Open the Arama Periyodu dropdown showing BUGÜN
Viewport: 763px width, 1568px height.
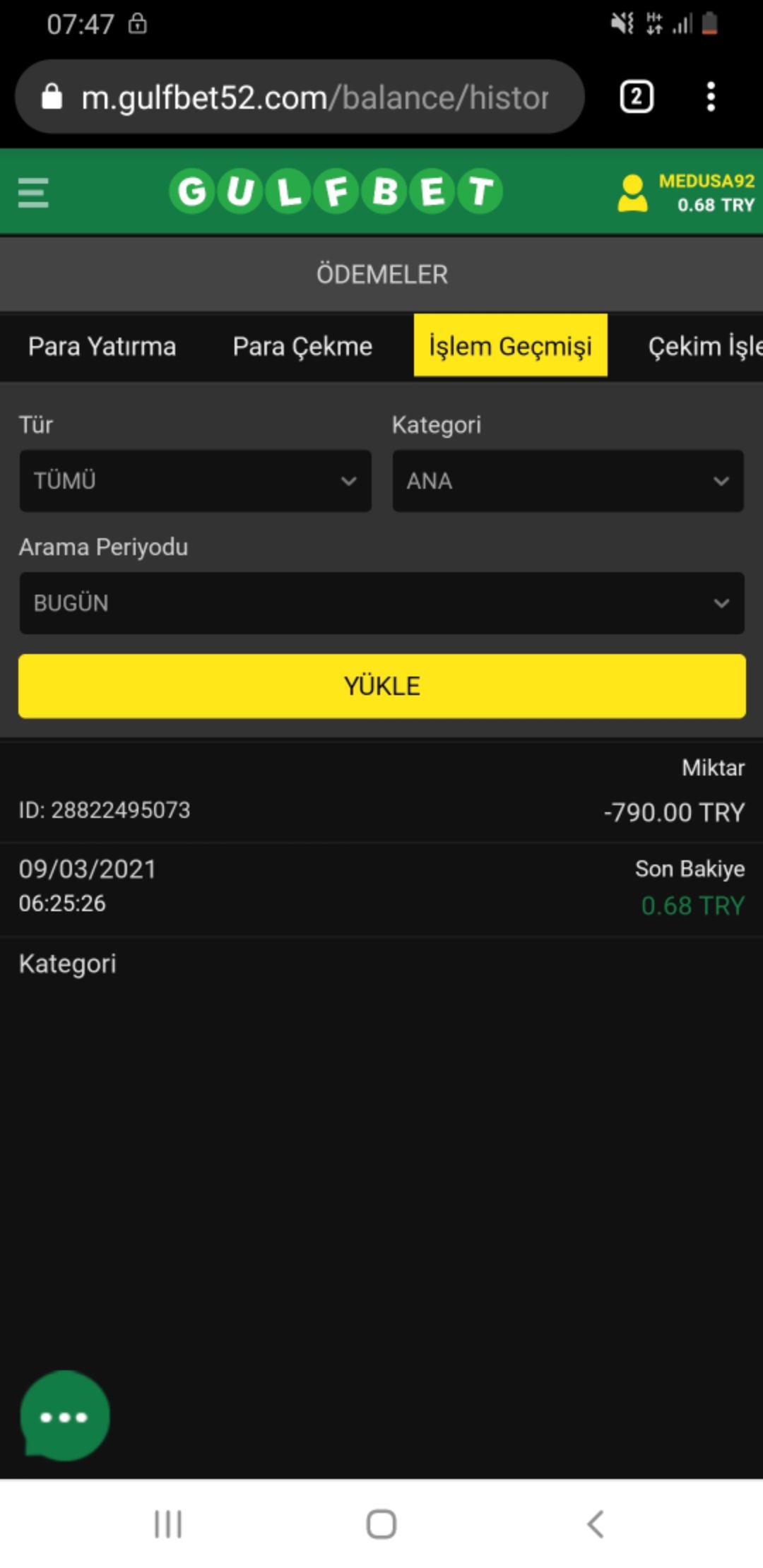tap(381, 603)
